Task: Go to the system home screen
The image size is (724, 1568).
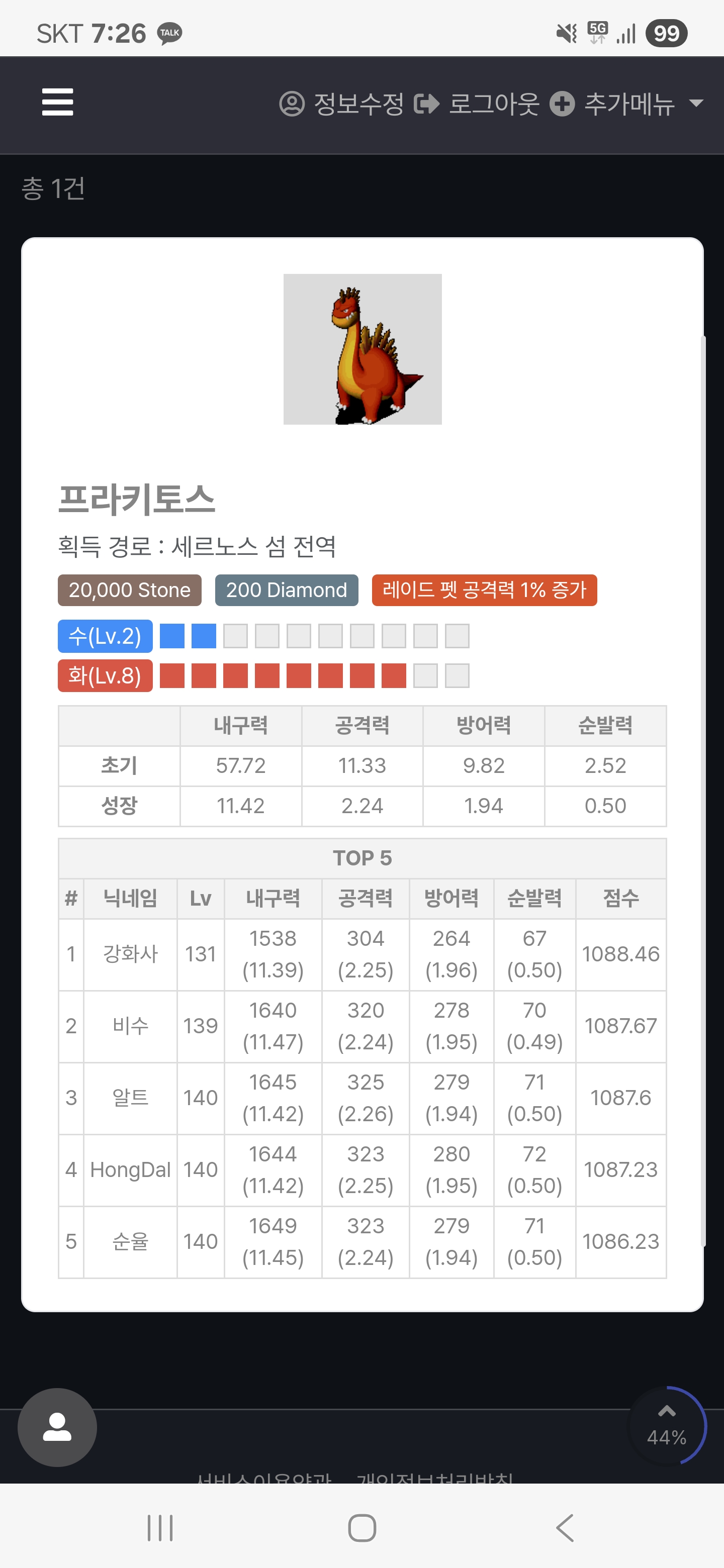Action: click(361, 1527)
